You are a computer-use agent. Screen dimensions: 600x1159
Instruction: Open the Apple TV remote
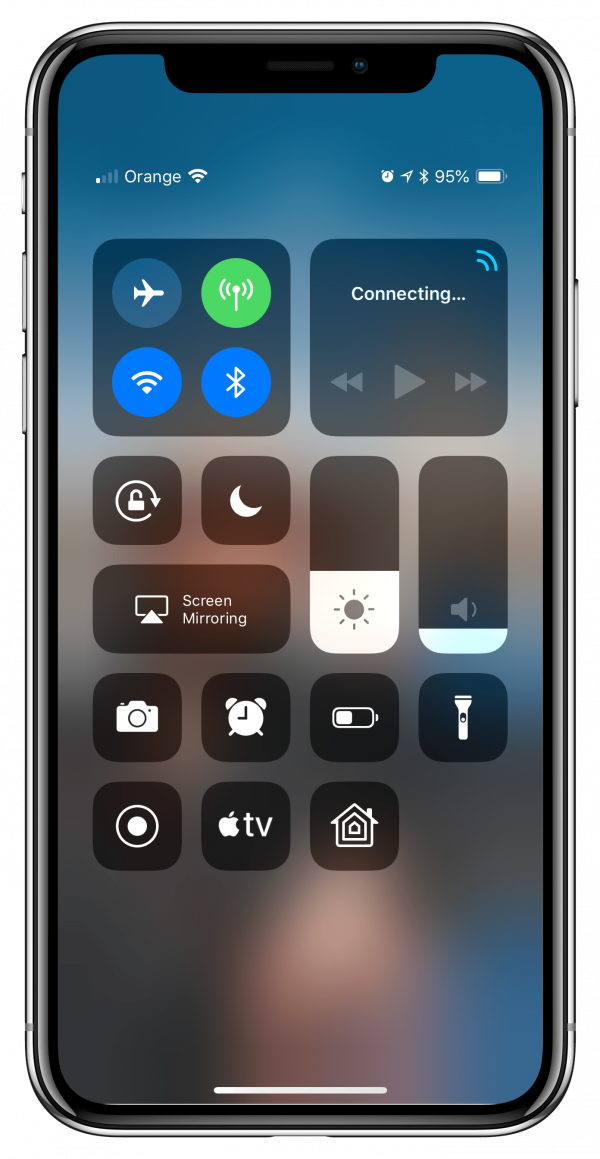pos(246,826)
